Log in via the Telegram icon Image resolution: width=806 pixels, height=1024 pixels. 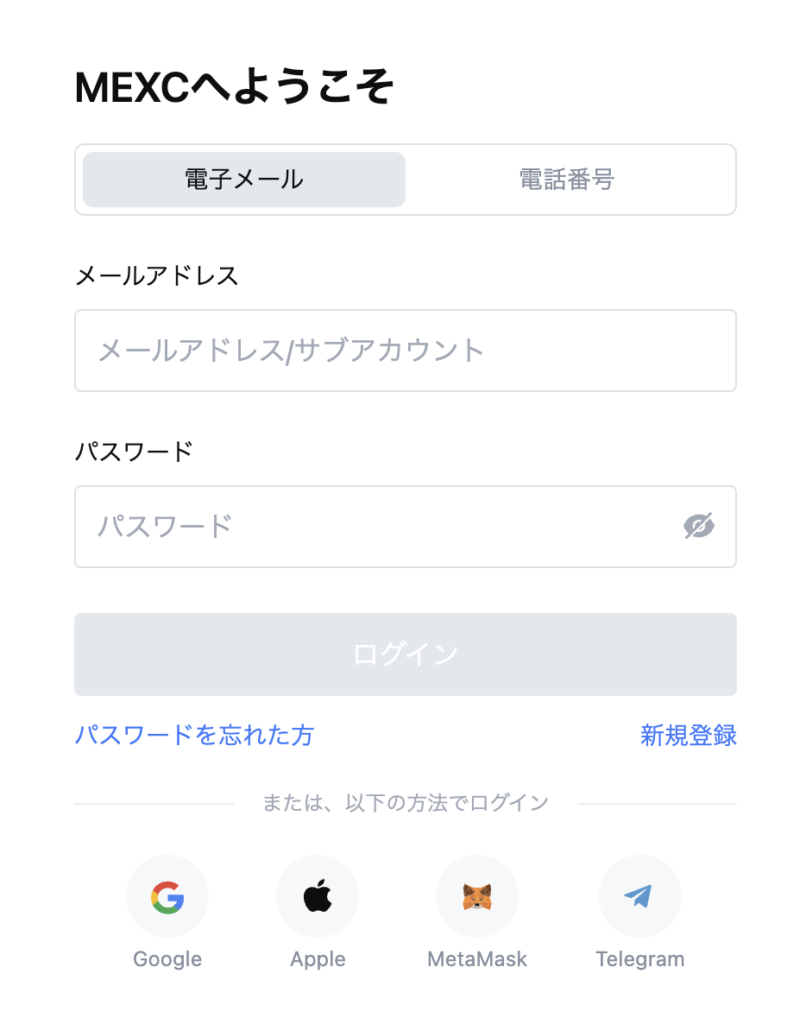(x=639, y=895)
